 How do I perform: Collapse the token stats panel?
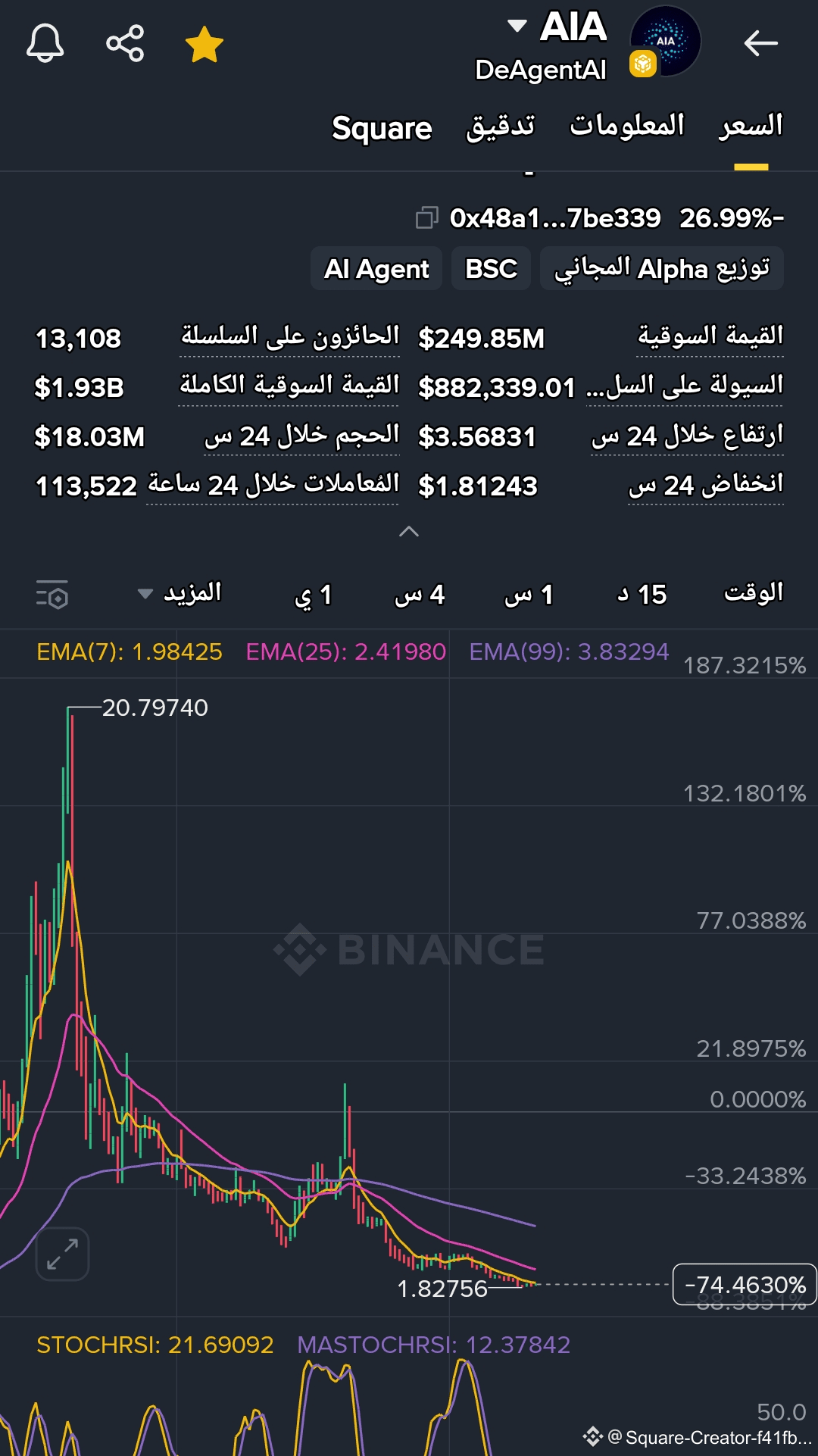[409, 531]
